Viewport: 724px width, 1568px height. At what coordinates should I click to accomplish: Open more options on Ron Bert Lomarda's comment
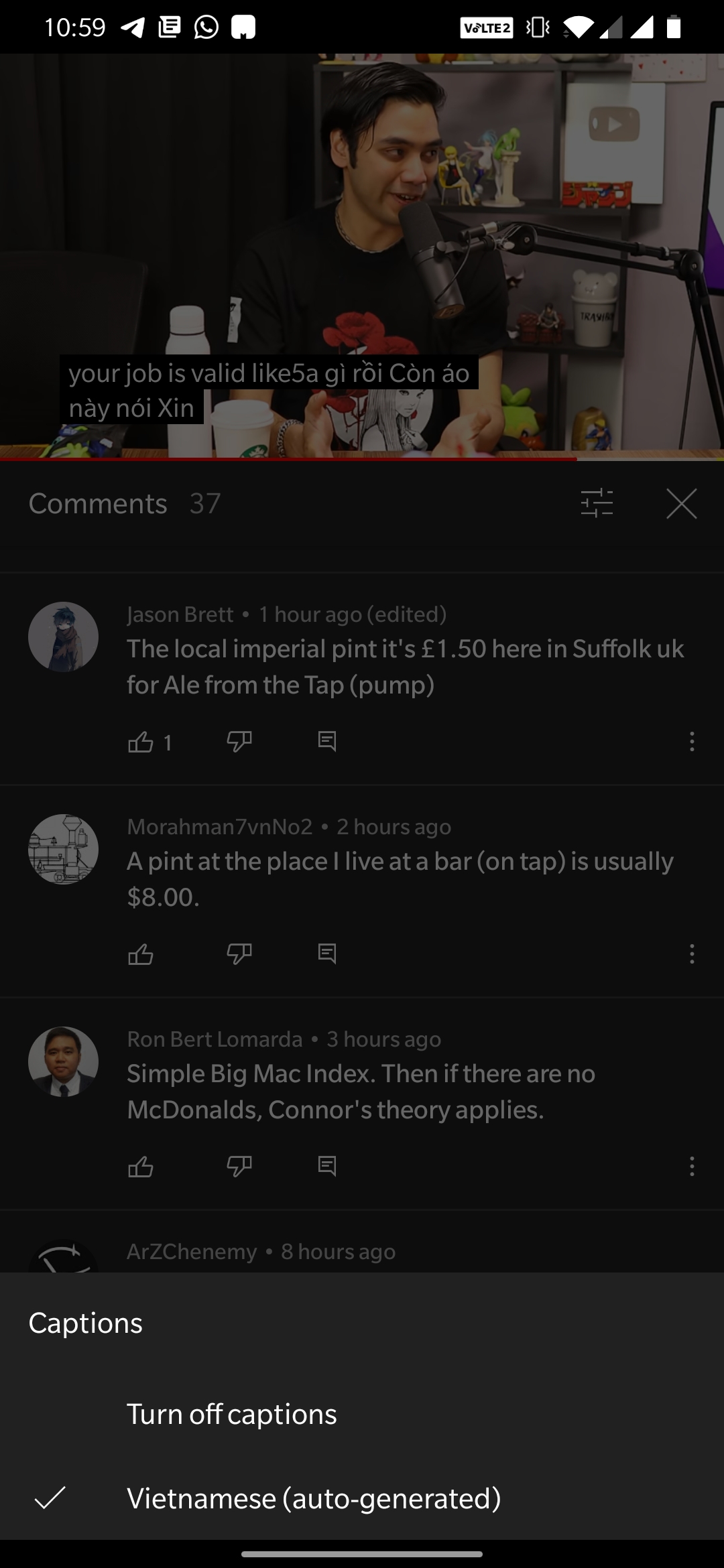coord(692,1167)
